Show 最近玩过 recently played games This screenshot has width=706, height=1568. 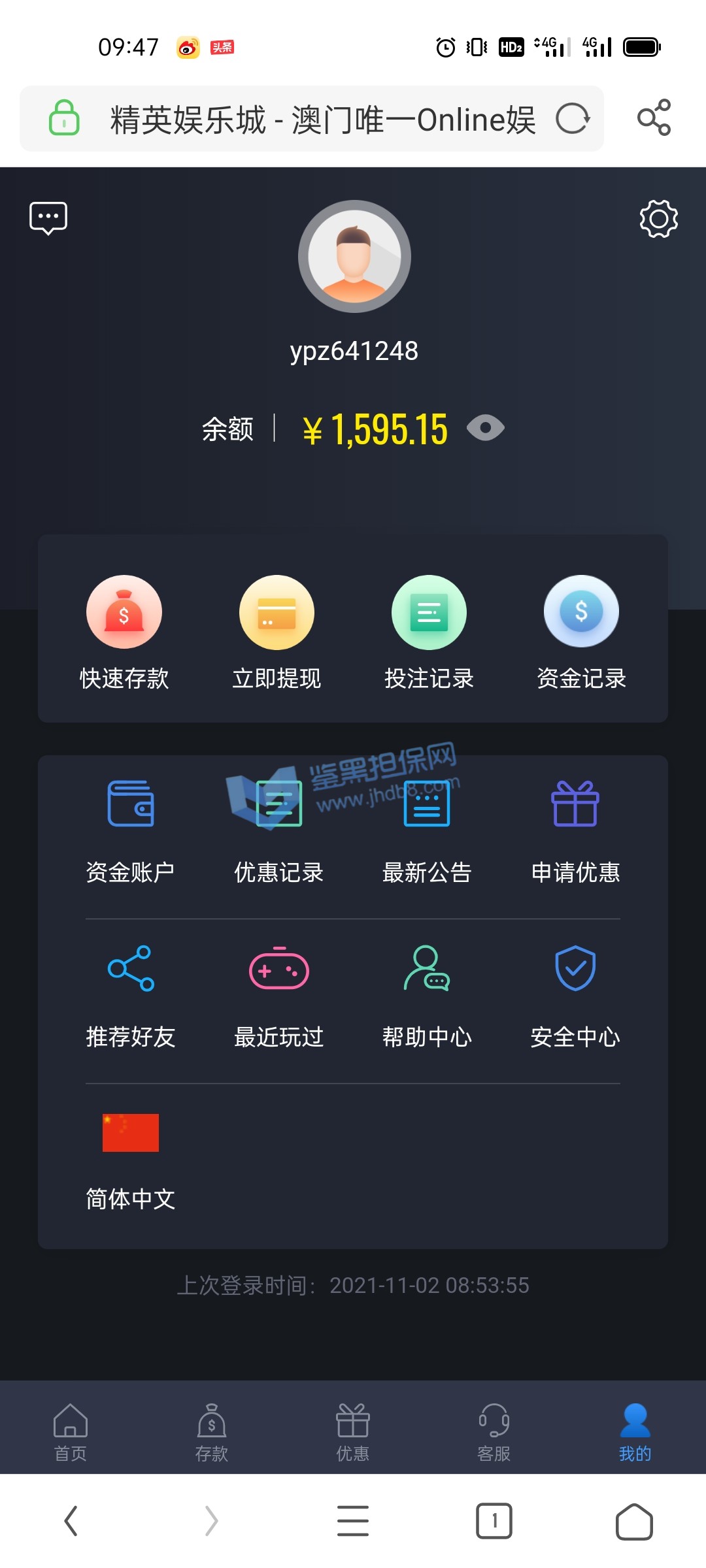point(278,996)
